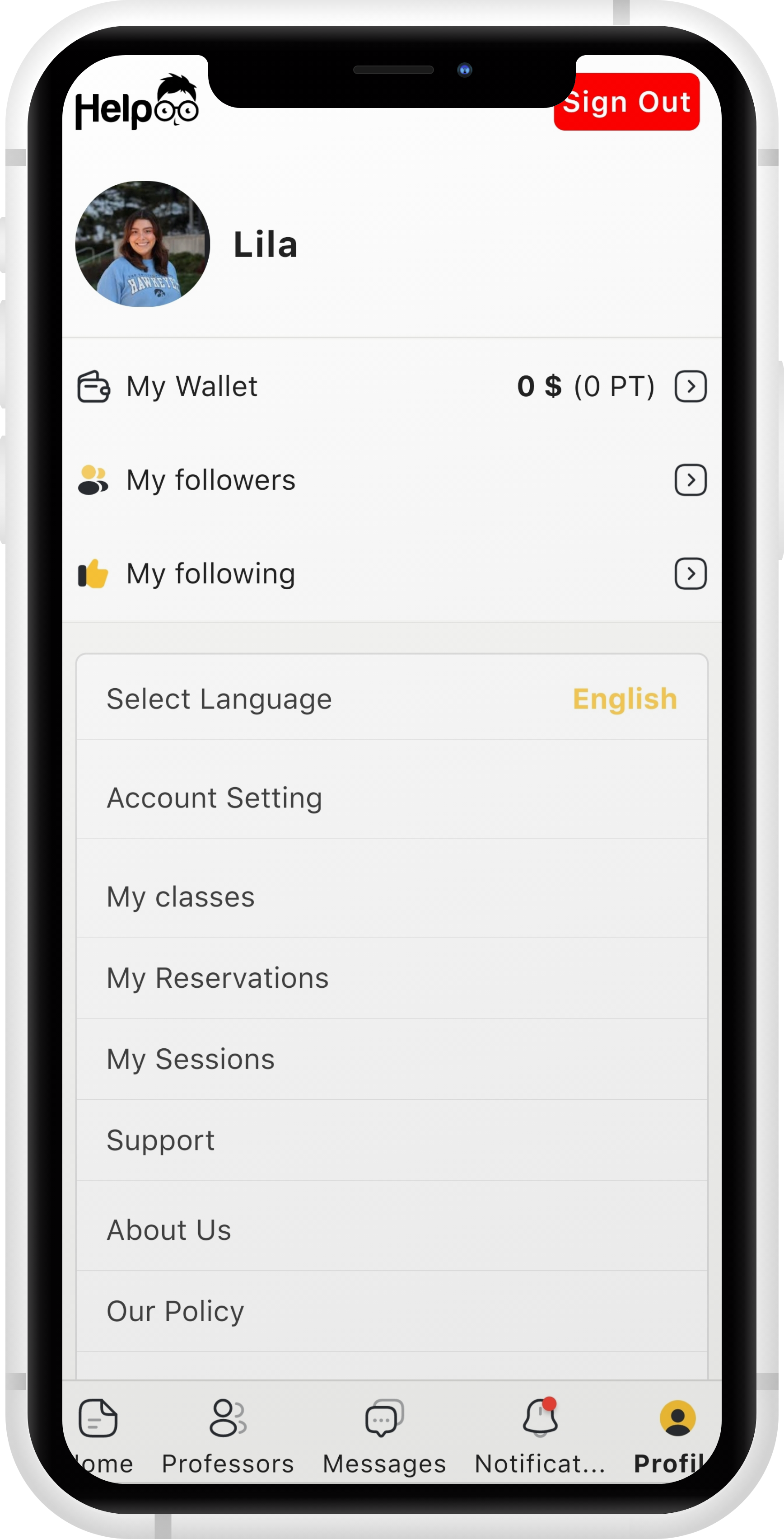Open My following list
Viewport: 784px width, 1539px height.
(x=391, y=574)
